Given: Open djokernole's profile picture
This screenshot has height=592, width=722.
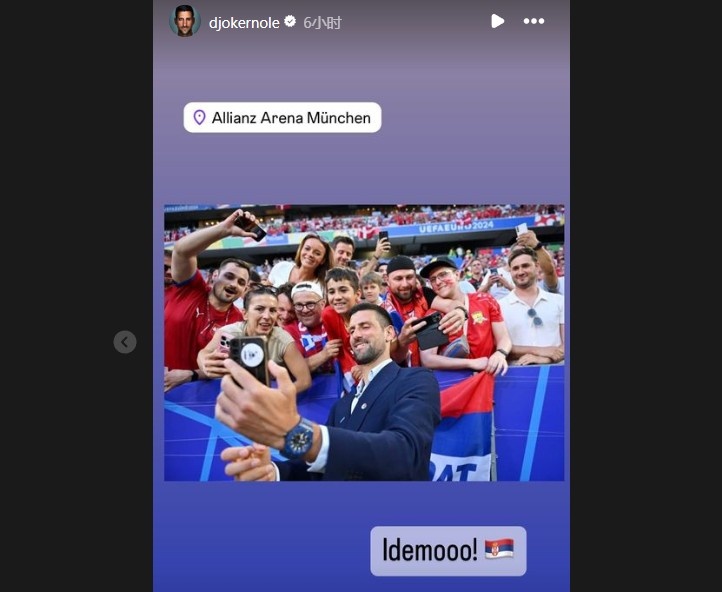Looking at the screenshot, I should coord(185,21).
